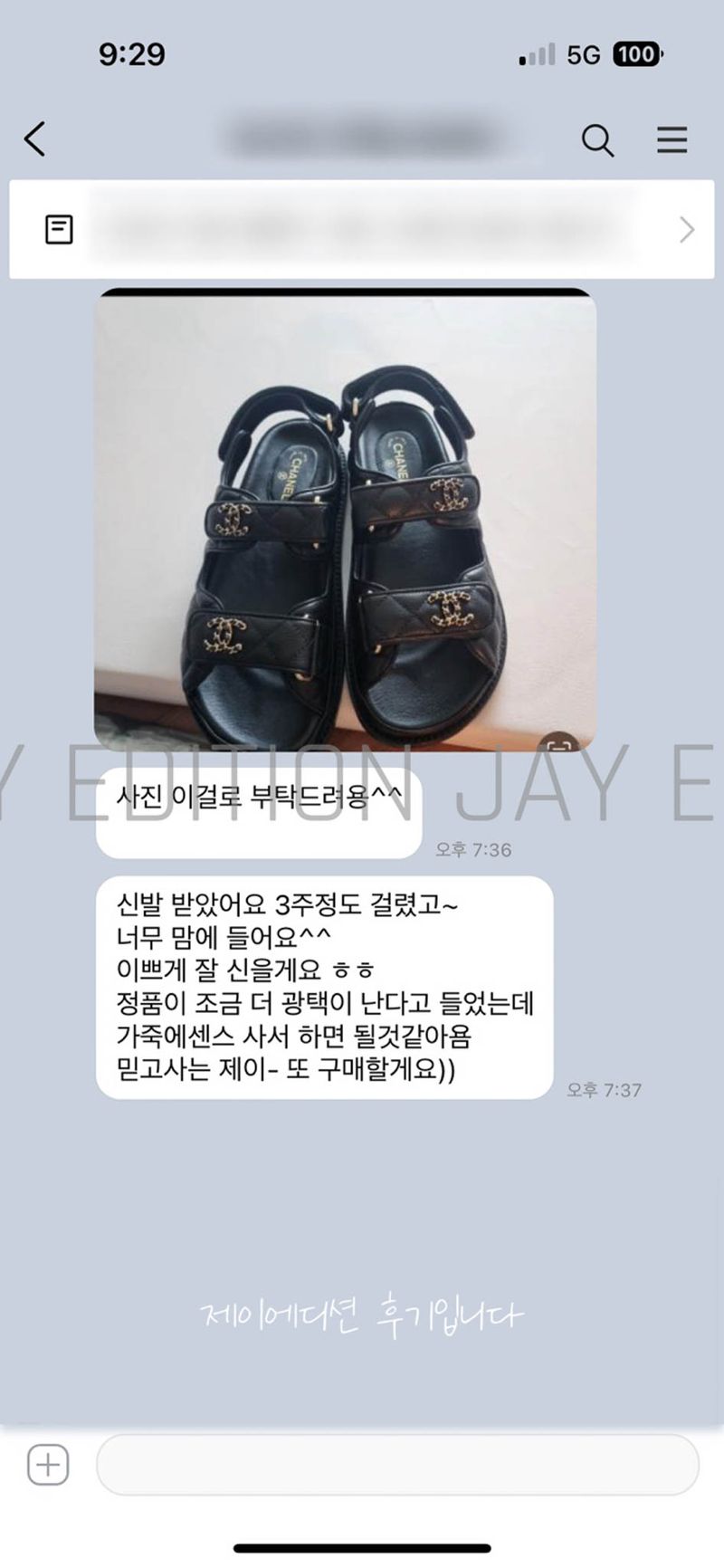Open the chat room hamburger menu
This screenshot has height=1568, width=724.
point(672,140)
